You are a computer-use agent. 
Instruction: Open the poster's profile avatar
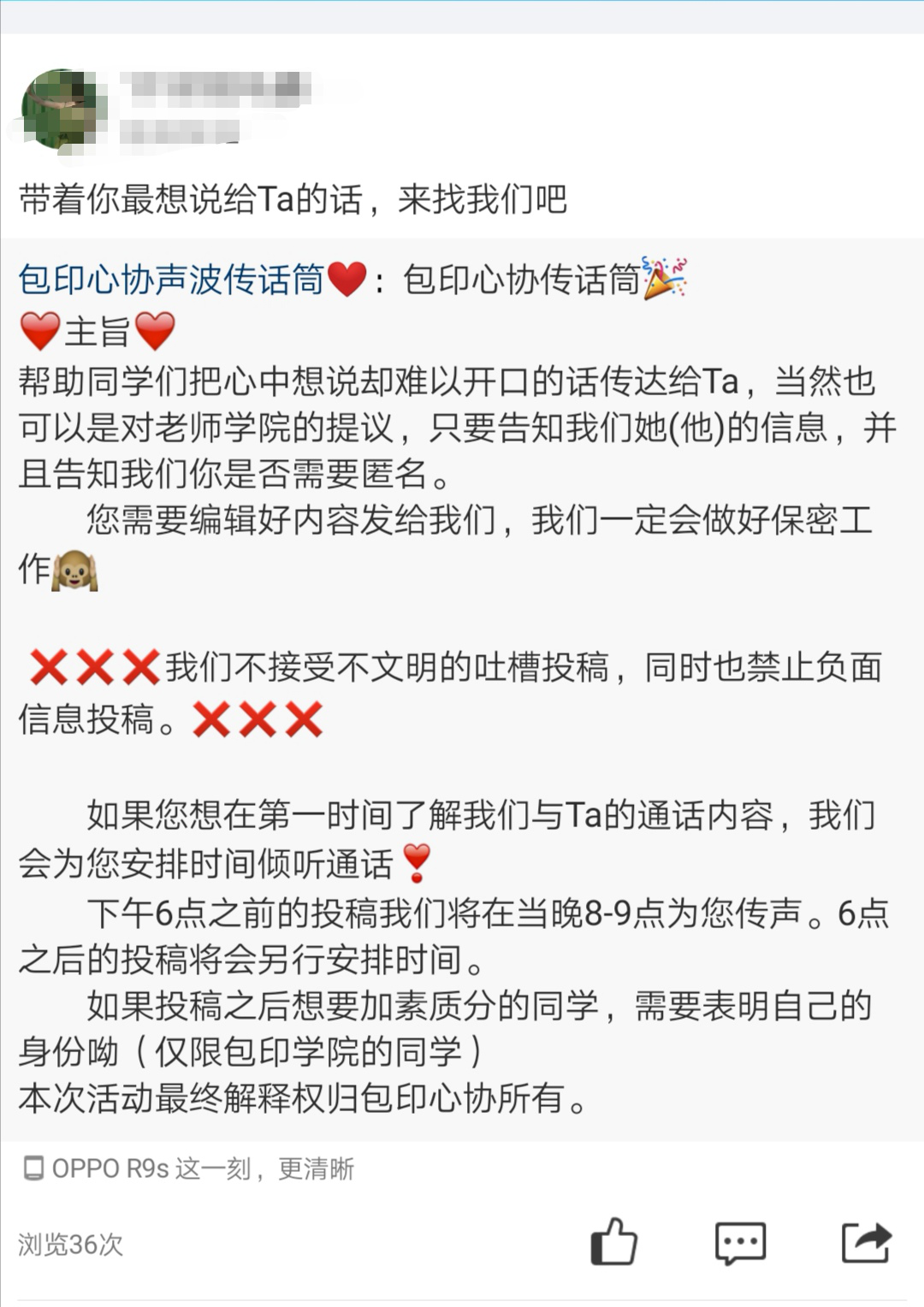[x=62, y=111]
